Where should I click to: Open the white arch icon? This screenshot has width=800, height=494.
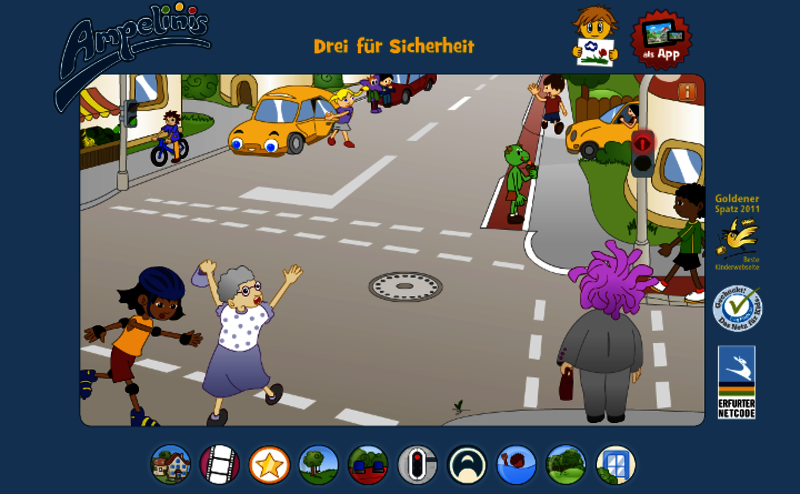coord(466,465)
